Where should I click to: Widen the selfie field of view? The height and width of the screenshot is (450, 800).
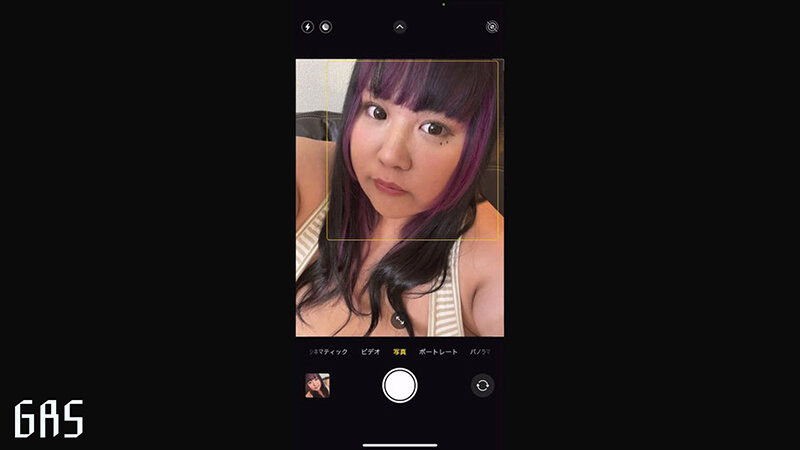(x=400, y=320)
